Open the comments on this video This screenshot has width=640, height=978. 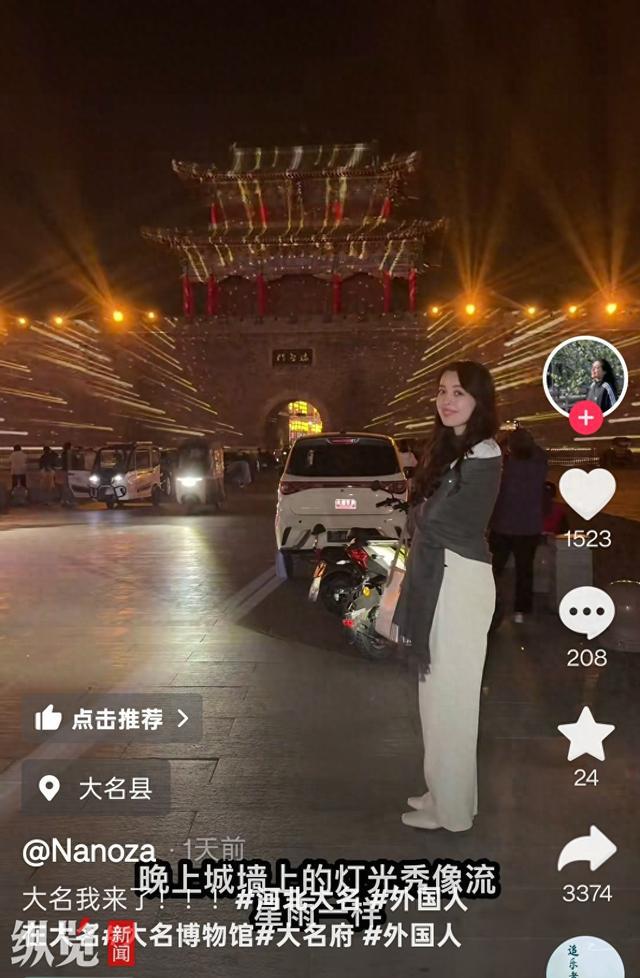(586, 612)
